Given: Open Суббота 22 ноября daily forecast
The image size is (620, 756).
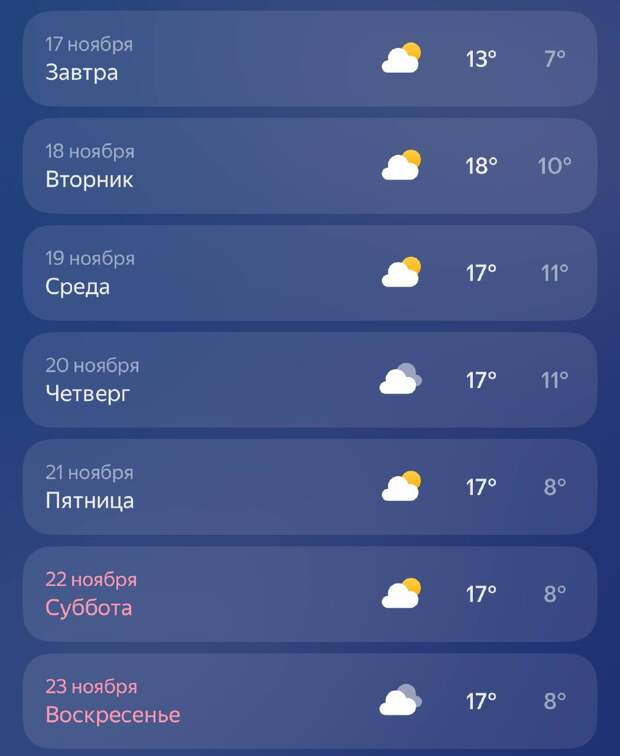Looking at the screenshot, I should 309,594.
